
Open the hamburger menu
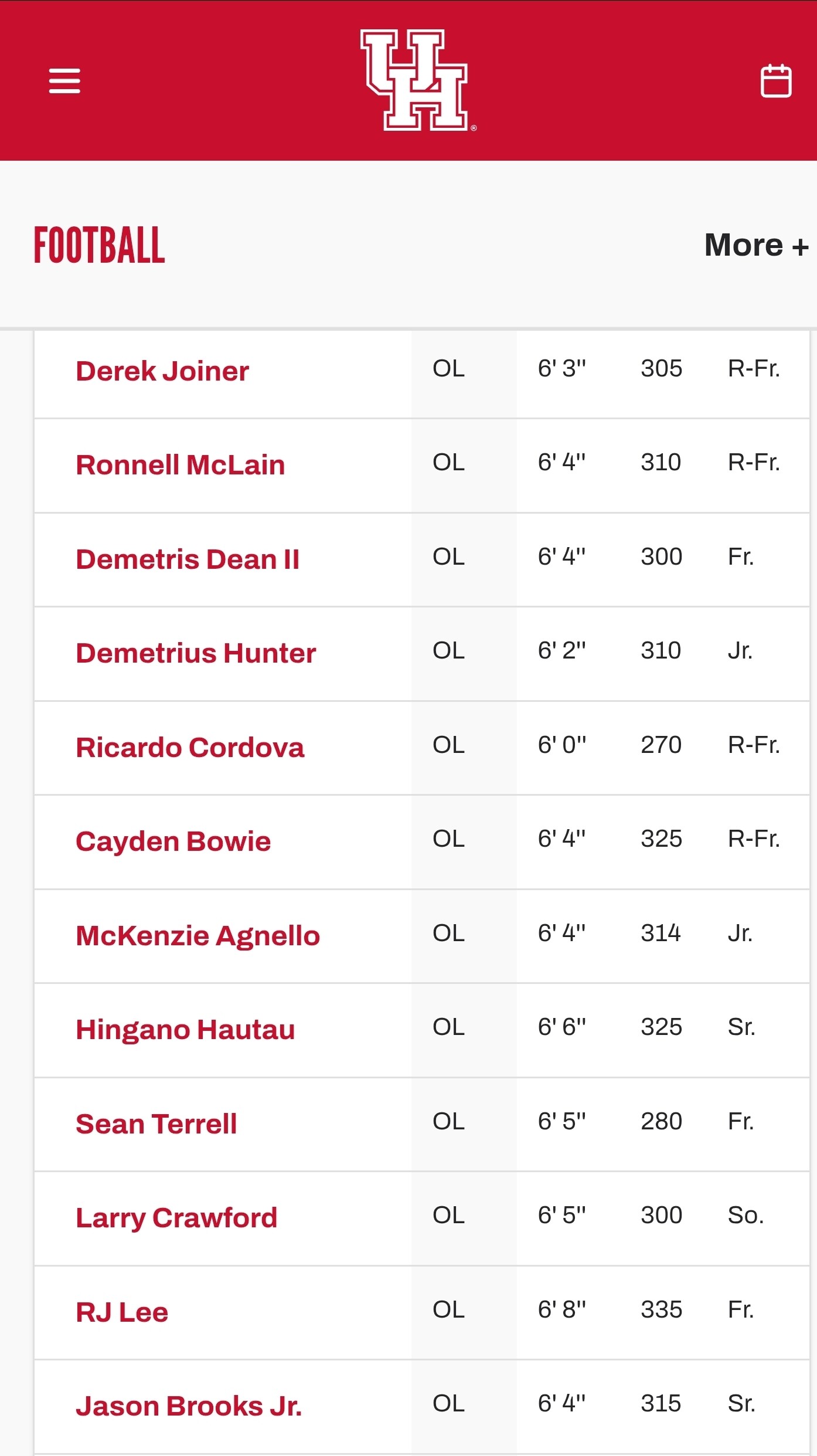64,81
